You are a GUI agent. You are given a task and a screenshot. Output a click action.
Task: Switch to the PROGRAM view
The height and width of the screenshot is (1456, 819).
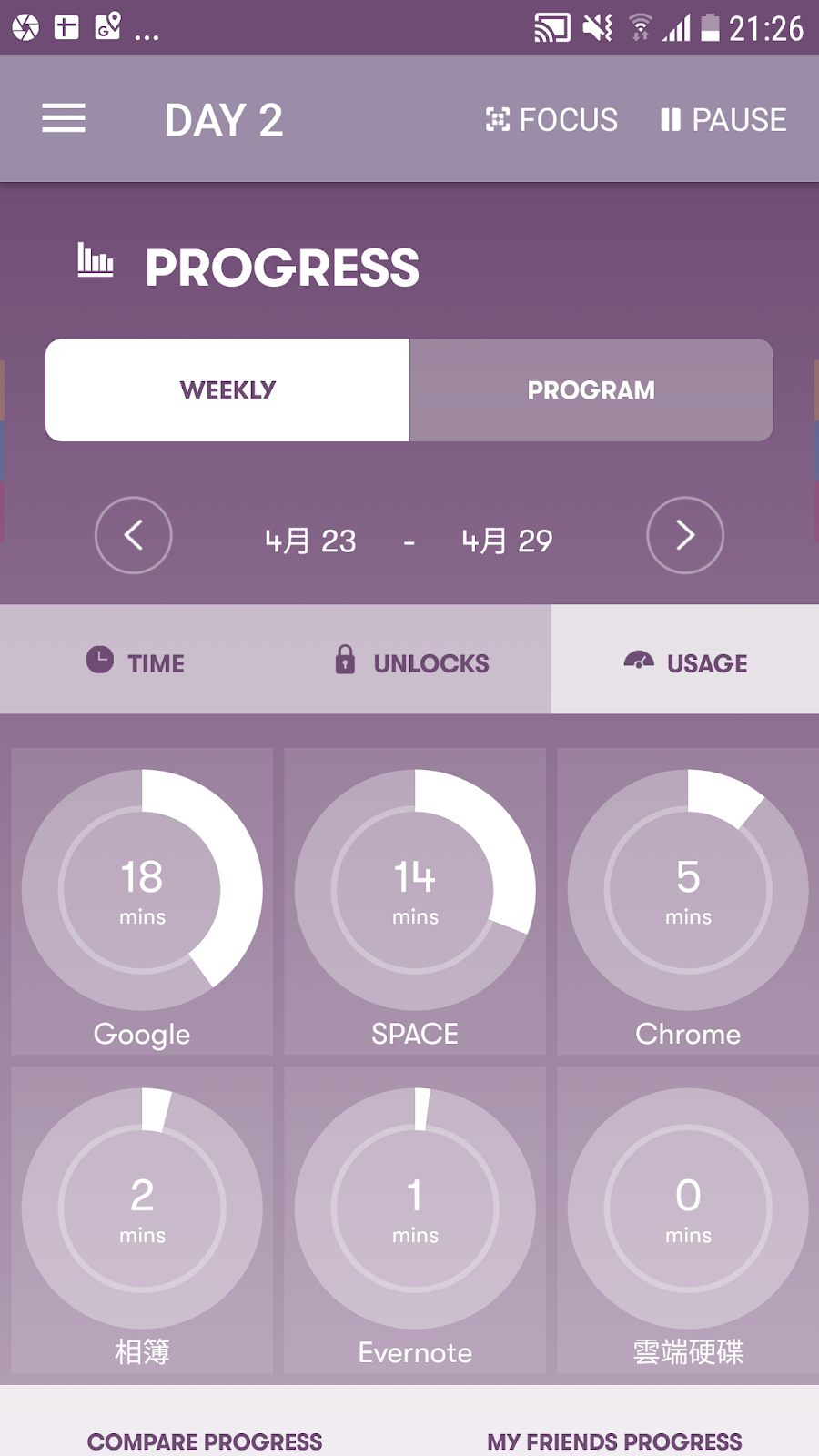tap(591, 390)
